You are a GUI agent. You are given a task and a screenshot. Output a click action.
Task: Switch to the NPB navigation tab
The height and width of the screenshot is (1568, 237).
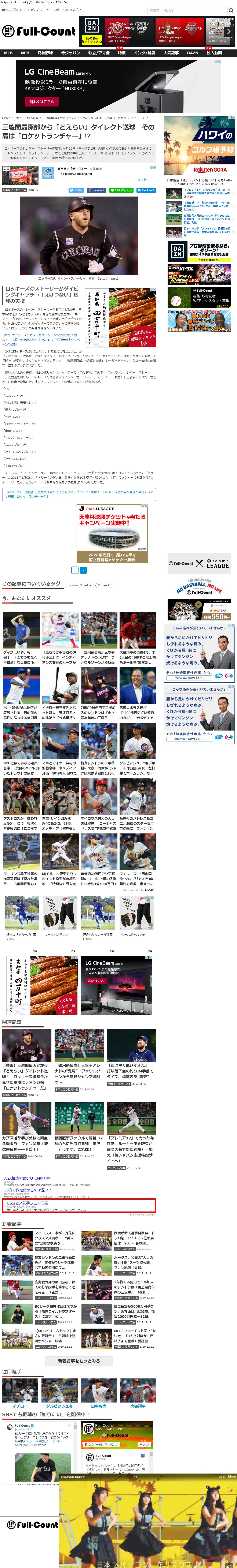tap(25, 53)
